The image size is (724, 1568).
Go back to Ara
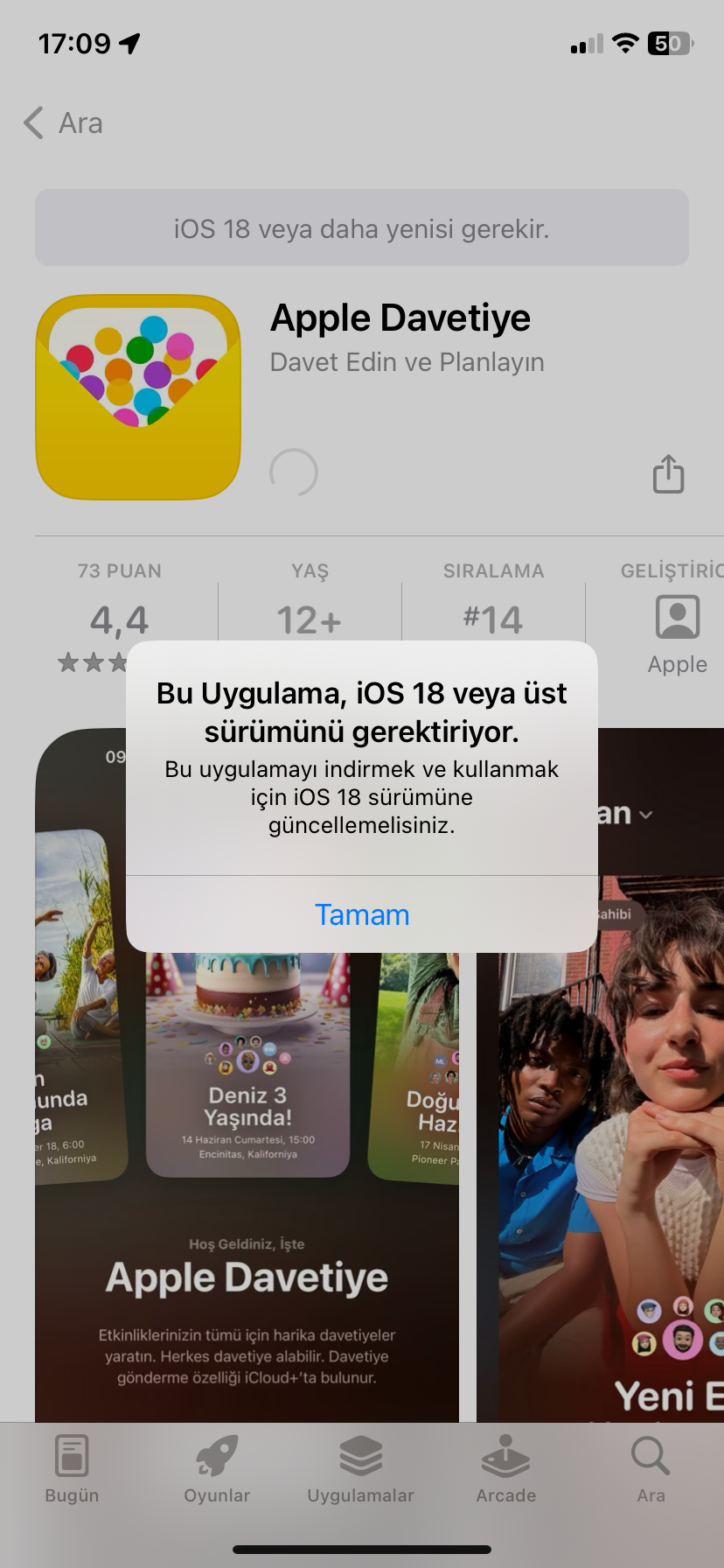[64, 123]
